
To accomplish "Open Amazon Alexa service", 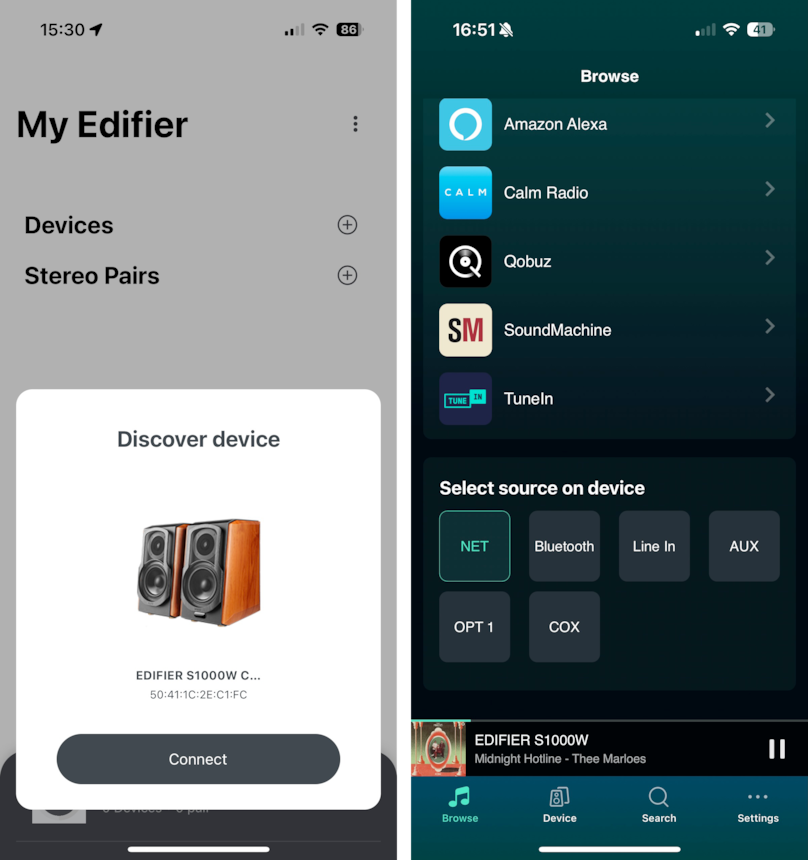I will point(608,124).
